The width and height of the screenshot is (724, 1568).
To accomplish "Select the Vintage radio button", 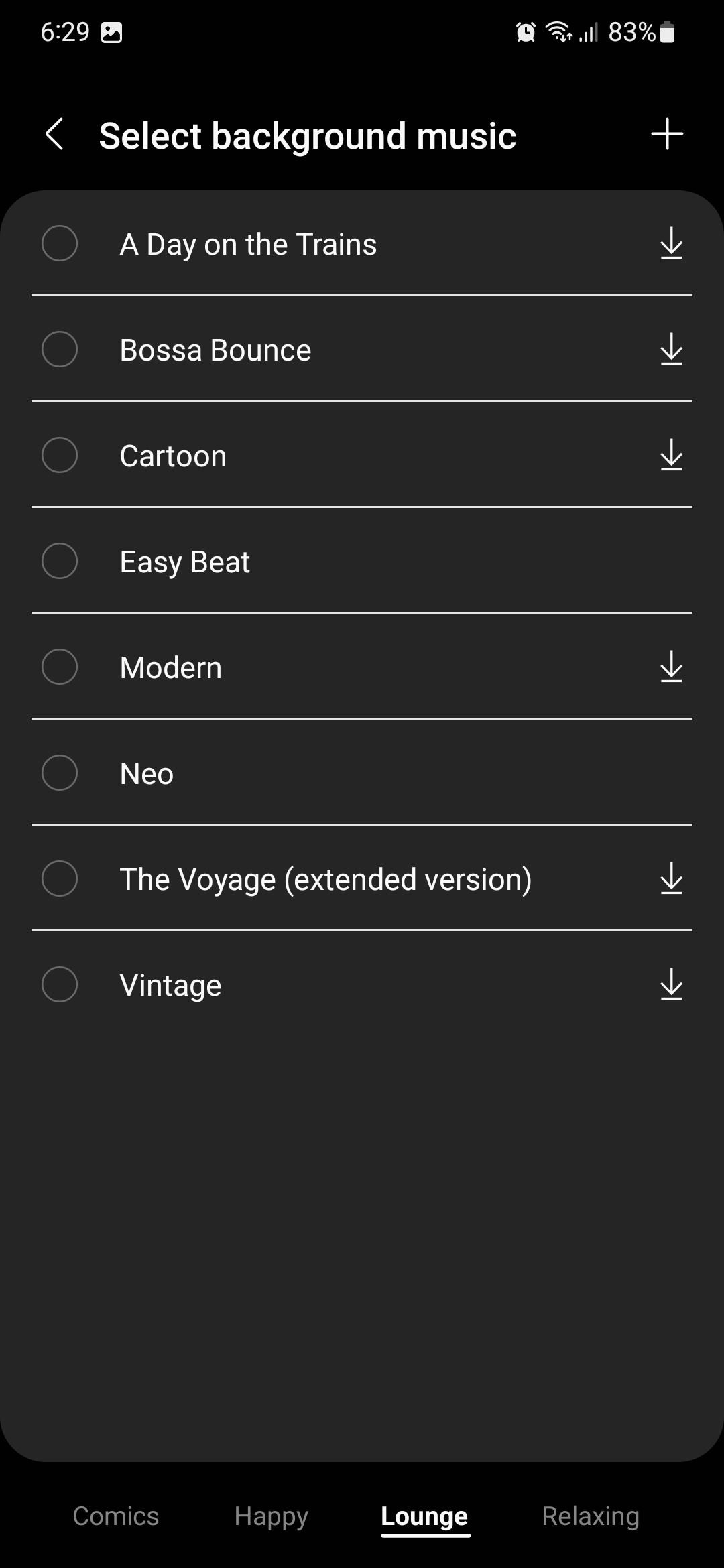I will pyautogui.click(x=60, y=984).
